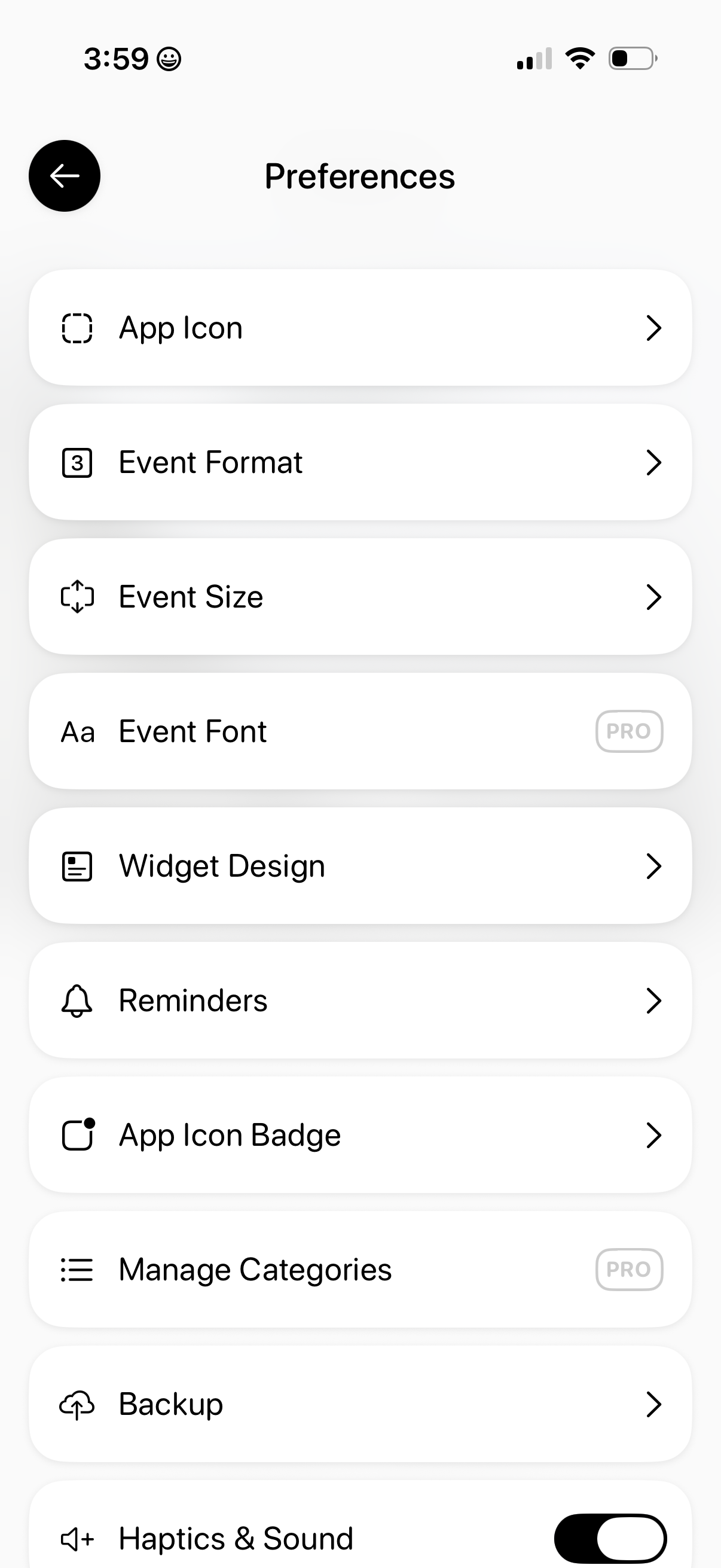Click the Widget Design icon
The height and width of the screenshot is (1568, 721).
(x=77, y=866)
